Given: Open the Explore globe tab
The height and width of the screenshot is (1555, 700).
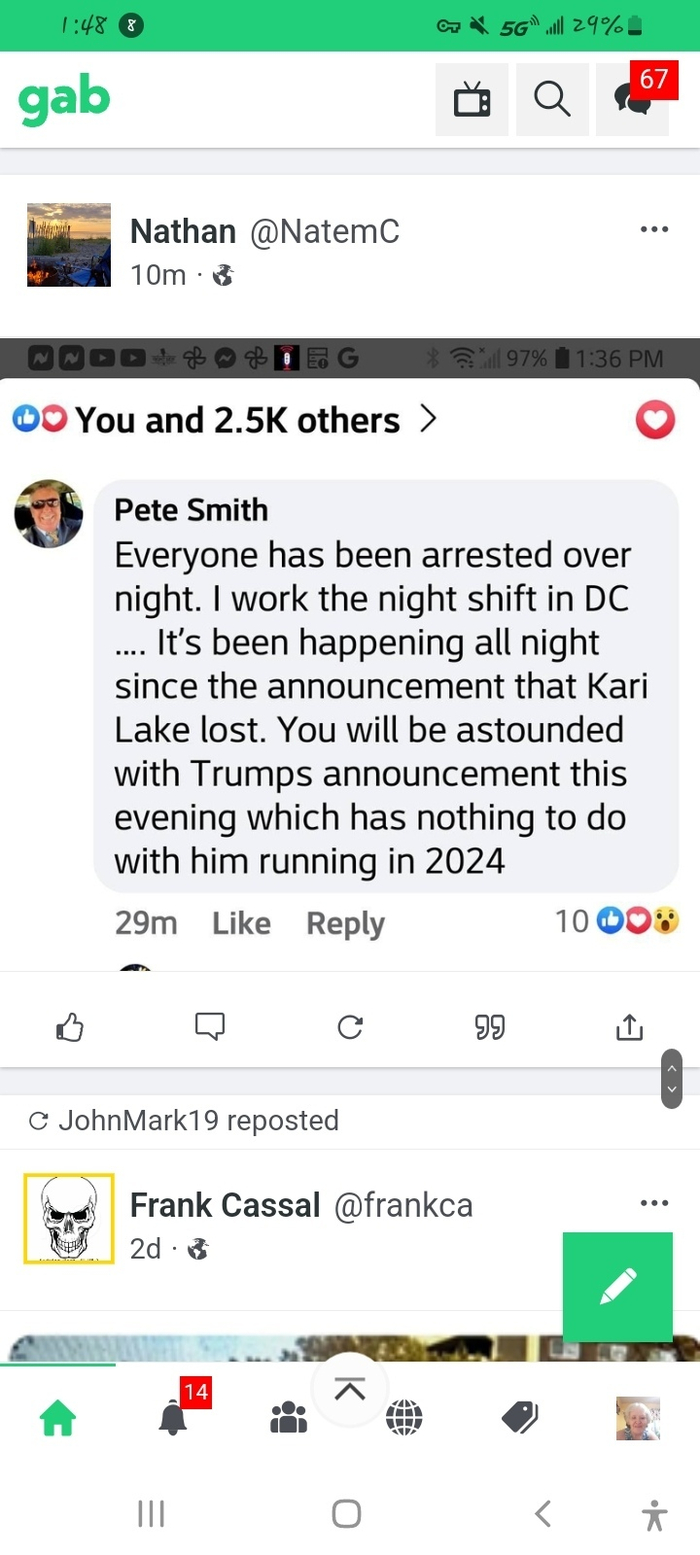Looking at the screenshot, I should point(404,1417).
